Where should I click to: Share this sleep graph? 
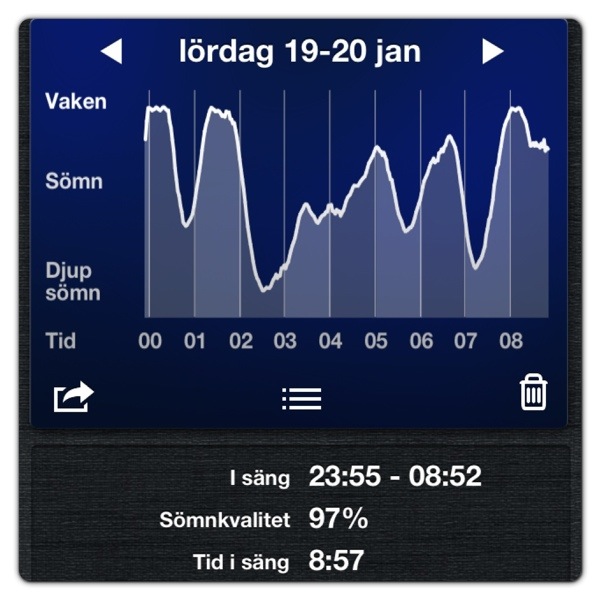73,397
